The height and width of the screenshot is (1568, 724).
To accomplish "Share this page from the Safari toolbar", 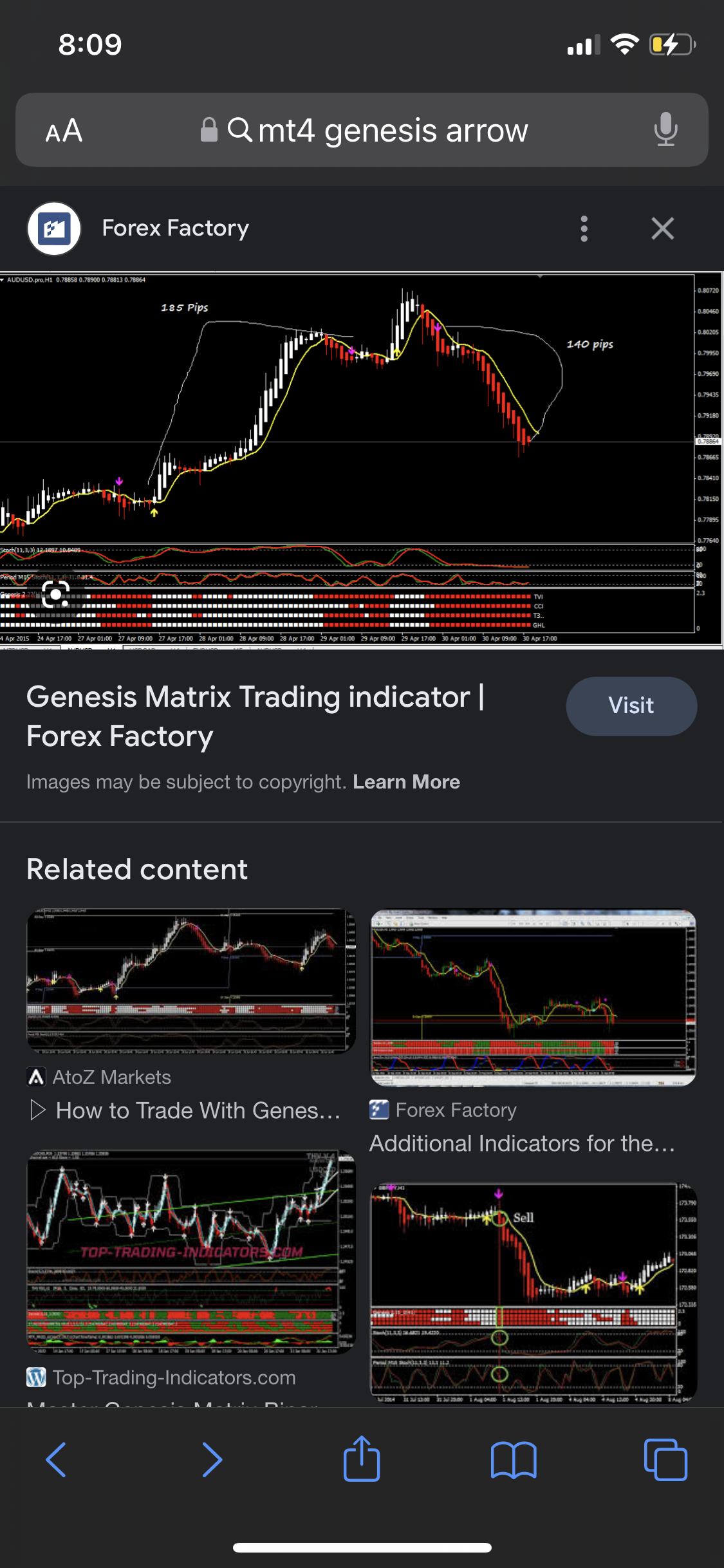I will click(362, 1459).
